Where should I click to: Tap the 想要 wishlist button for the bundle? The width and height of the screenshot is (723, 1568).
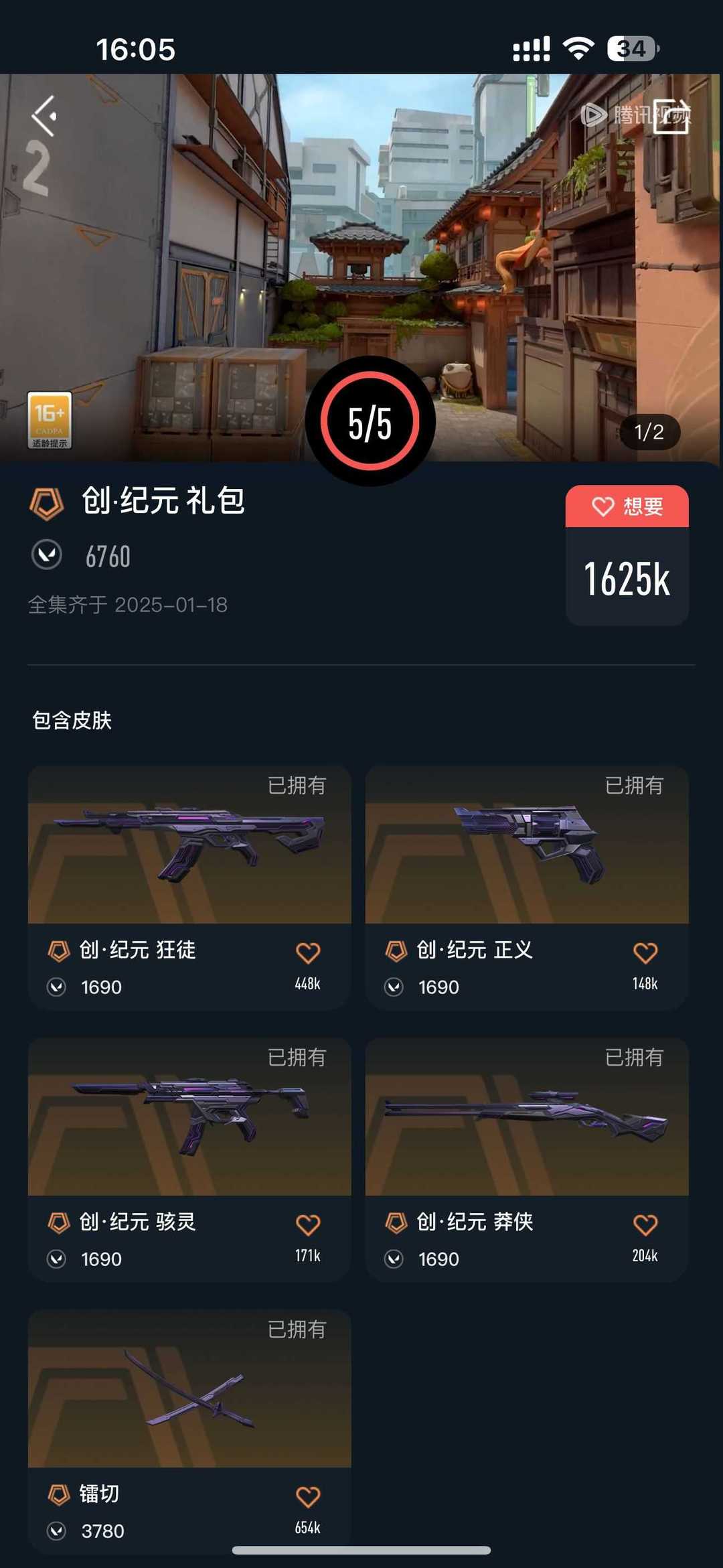click(627, 506)
